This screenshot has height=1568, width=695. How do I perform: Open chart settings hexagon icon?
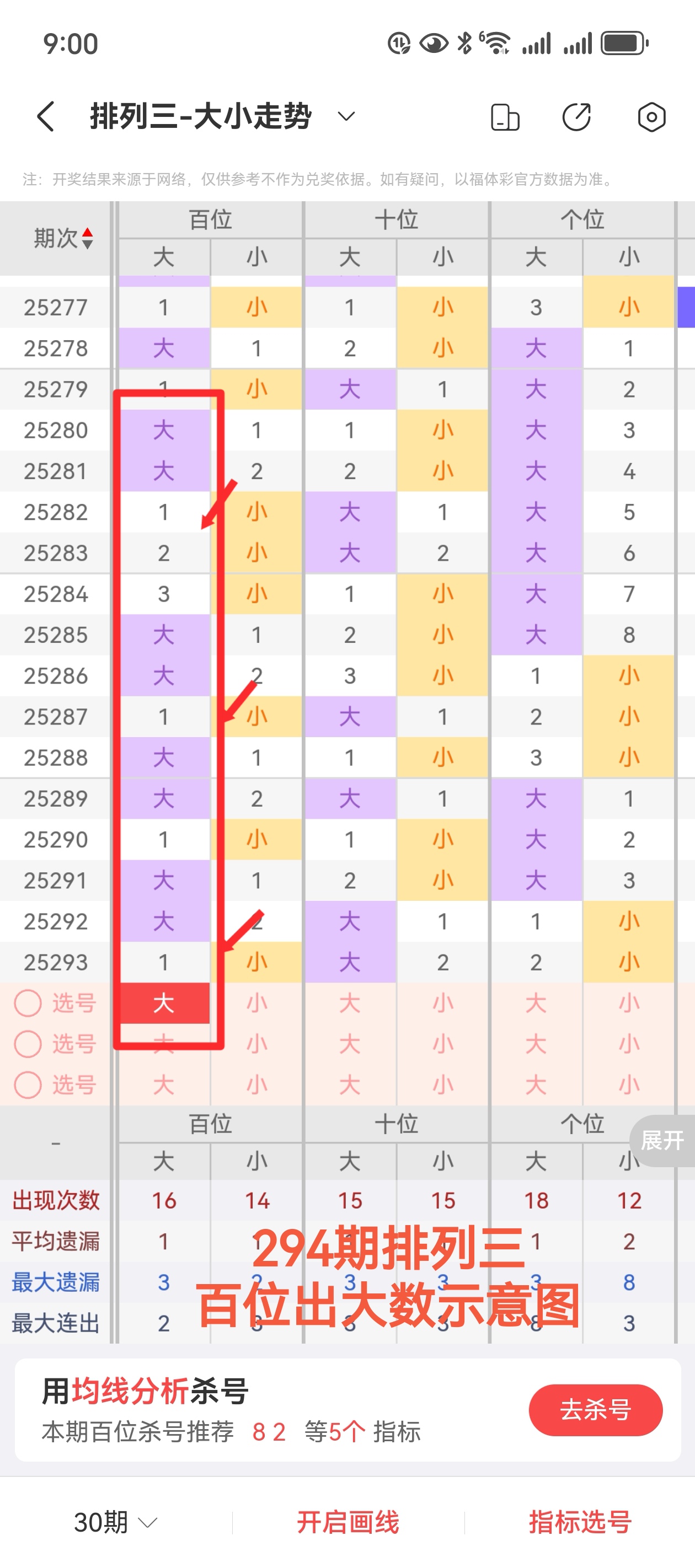(x=651, y=117)
